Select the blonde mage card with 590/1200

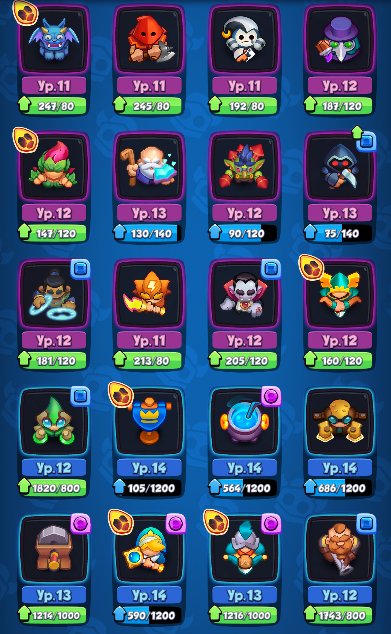coord(149,569)
